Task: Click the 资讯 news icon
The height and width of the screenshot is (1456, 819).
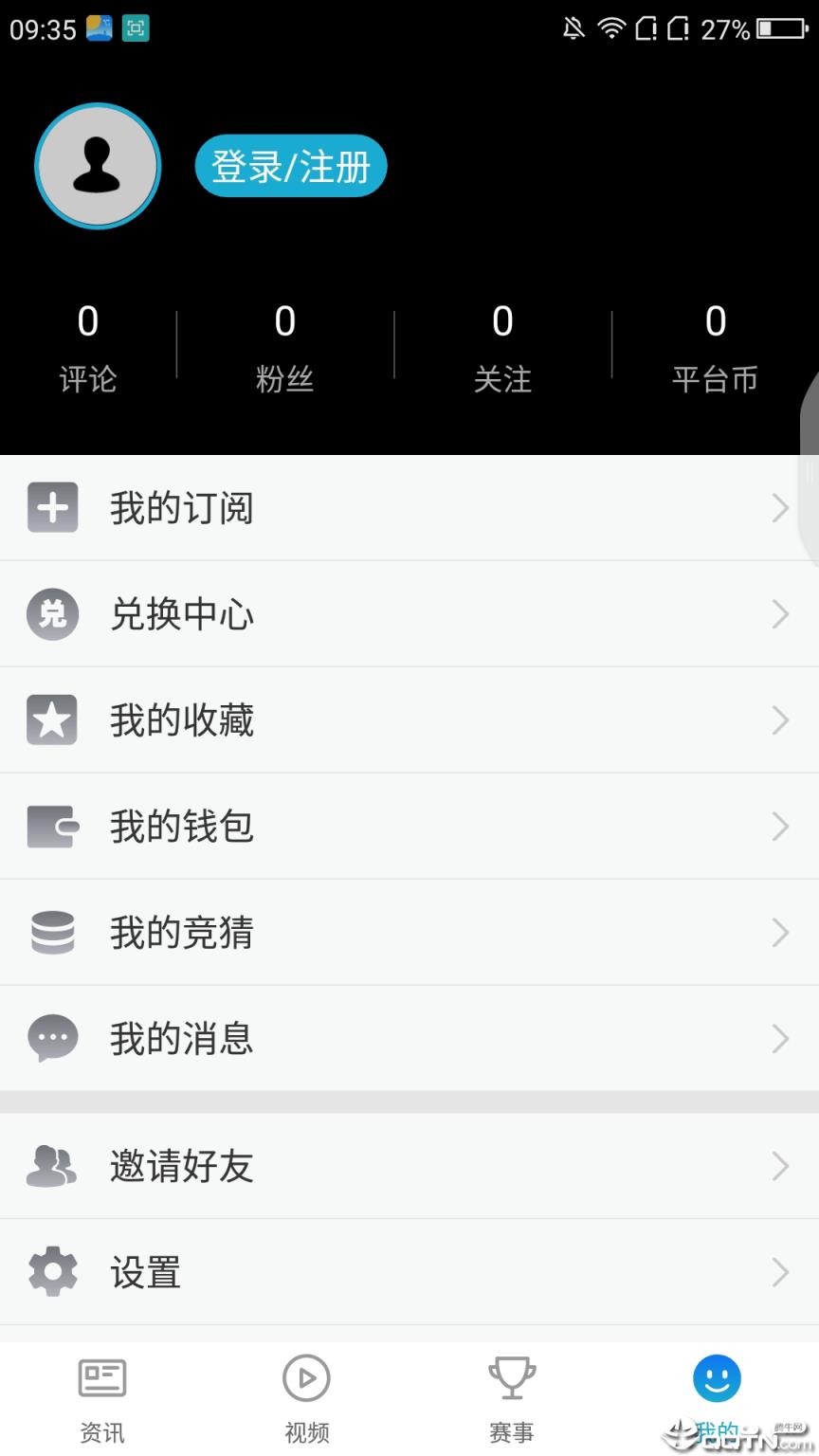Action: [101, 1377]
